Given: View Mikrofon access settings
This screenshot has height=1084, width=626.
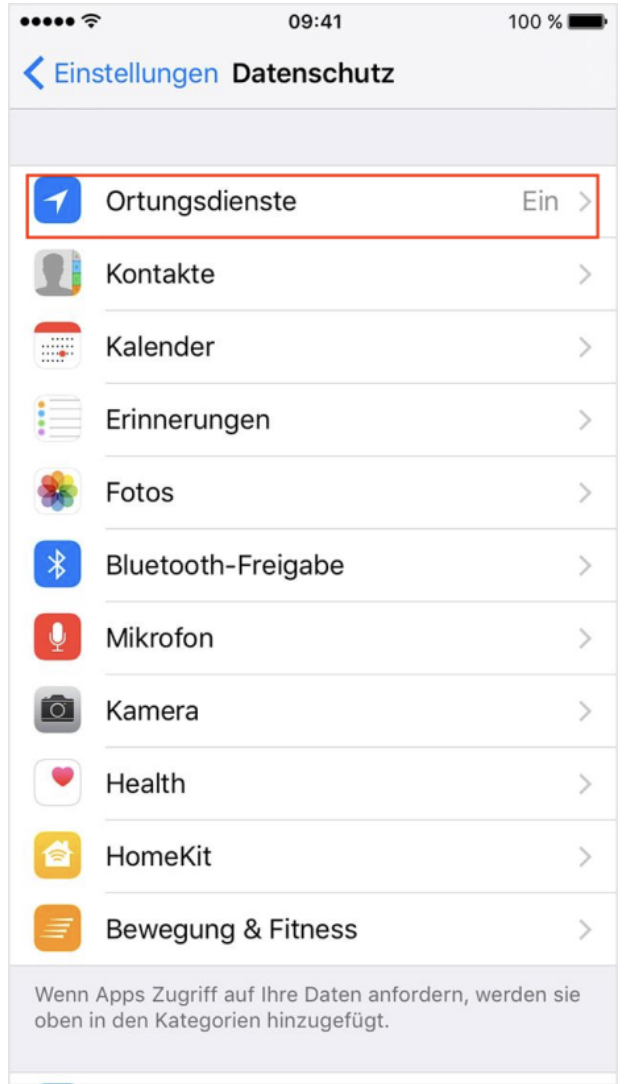Looking at the screenshot, I should click(x=312, y=638).
